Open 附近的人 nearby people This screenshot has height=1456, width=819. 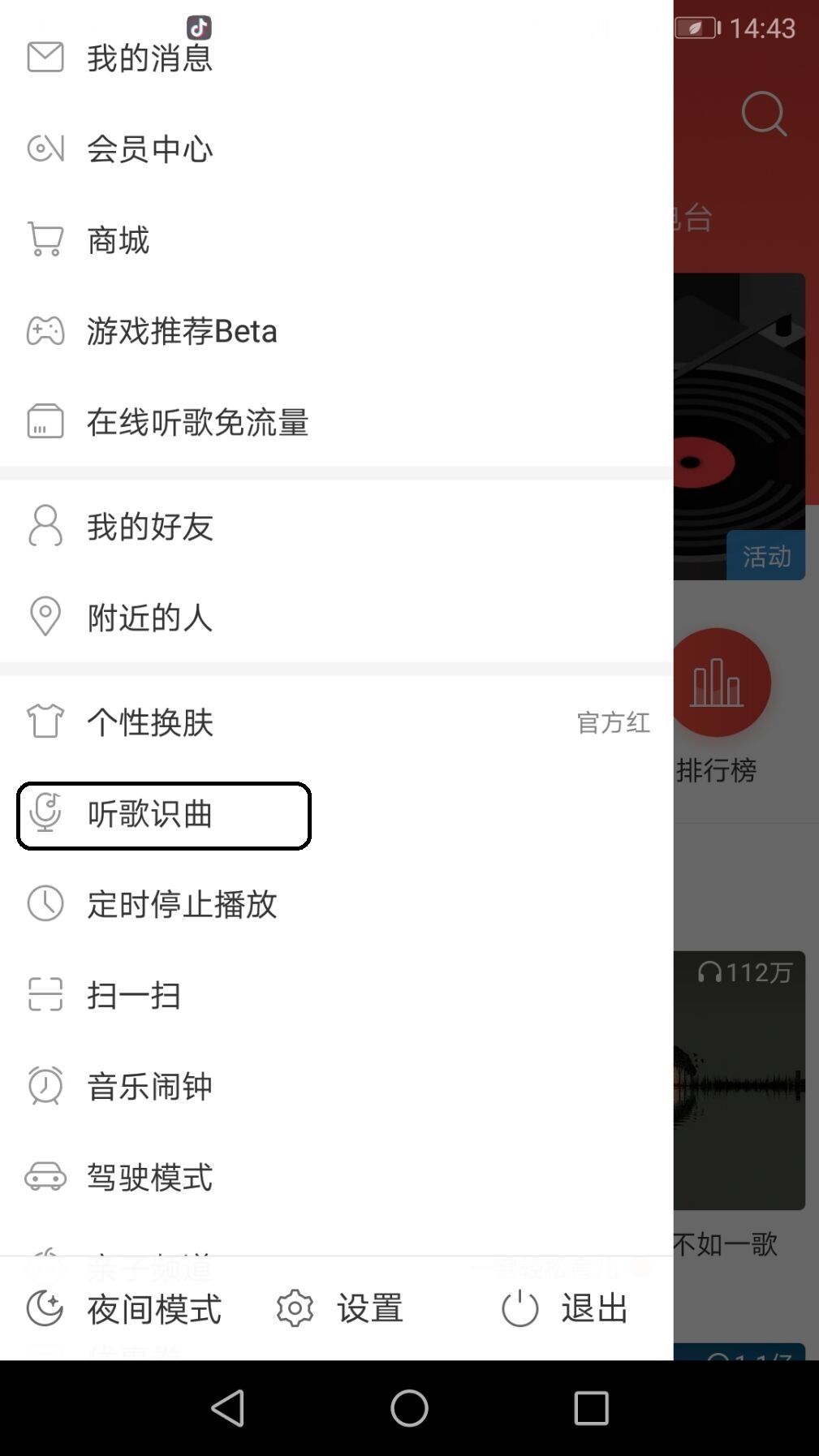click(x=149, y=618)
